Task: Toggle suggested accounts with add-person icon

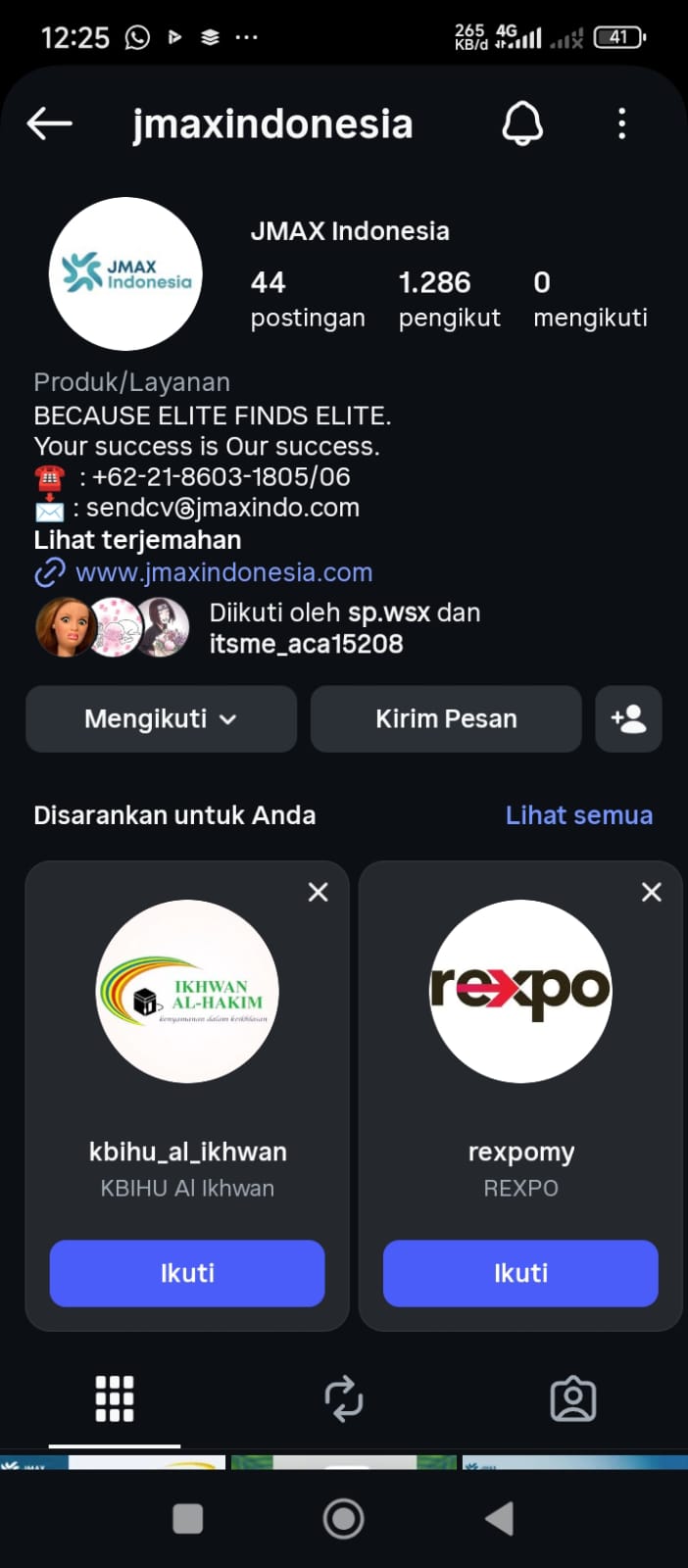Action: tap(628, 719)
